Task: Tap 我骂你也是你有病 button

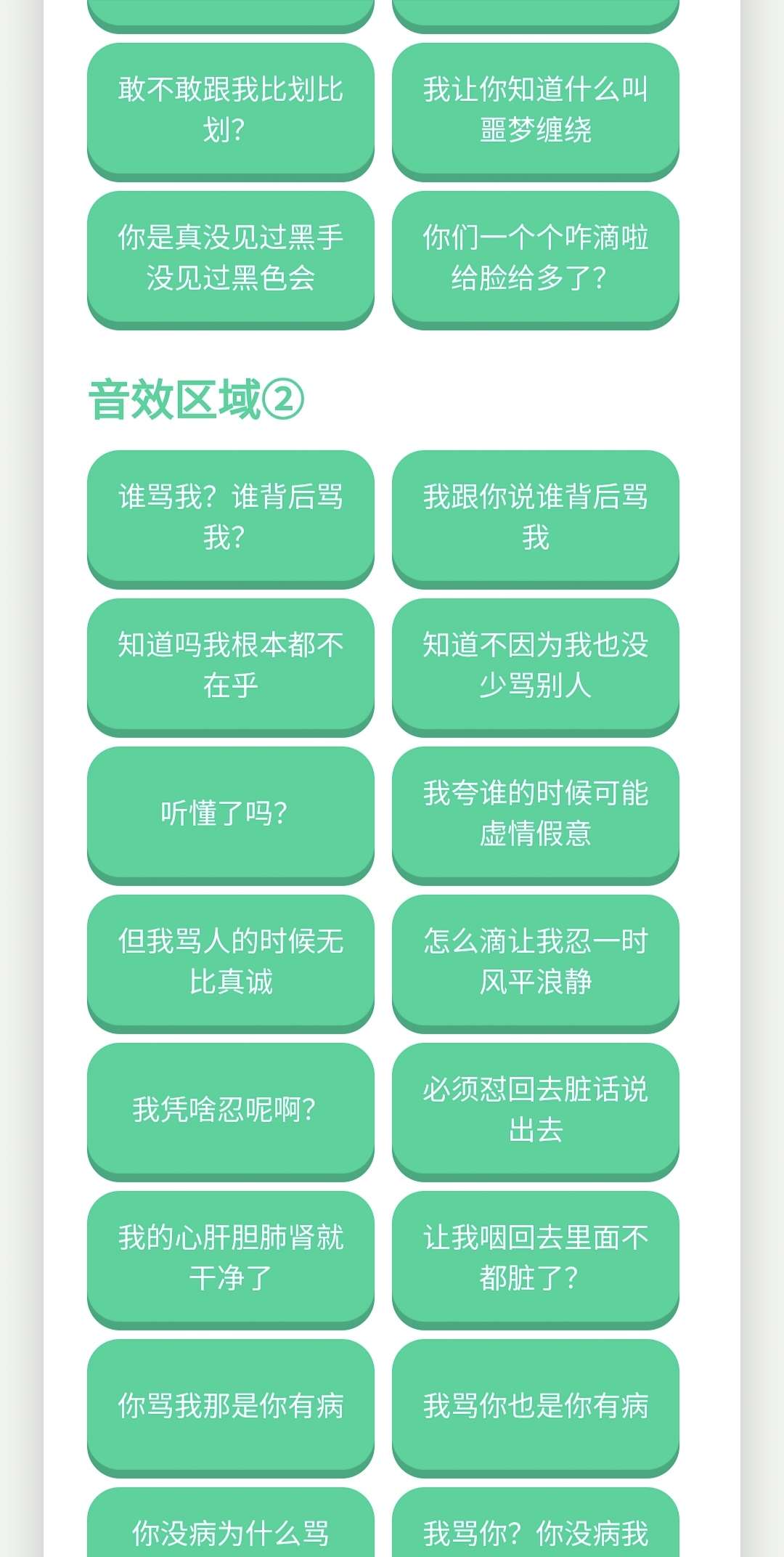Action: click(x=536, y=1405)
